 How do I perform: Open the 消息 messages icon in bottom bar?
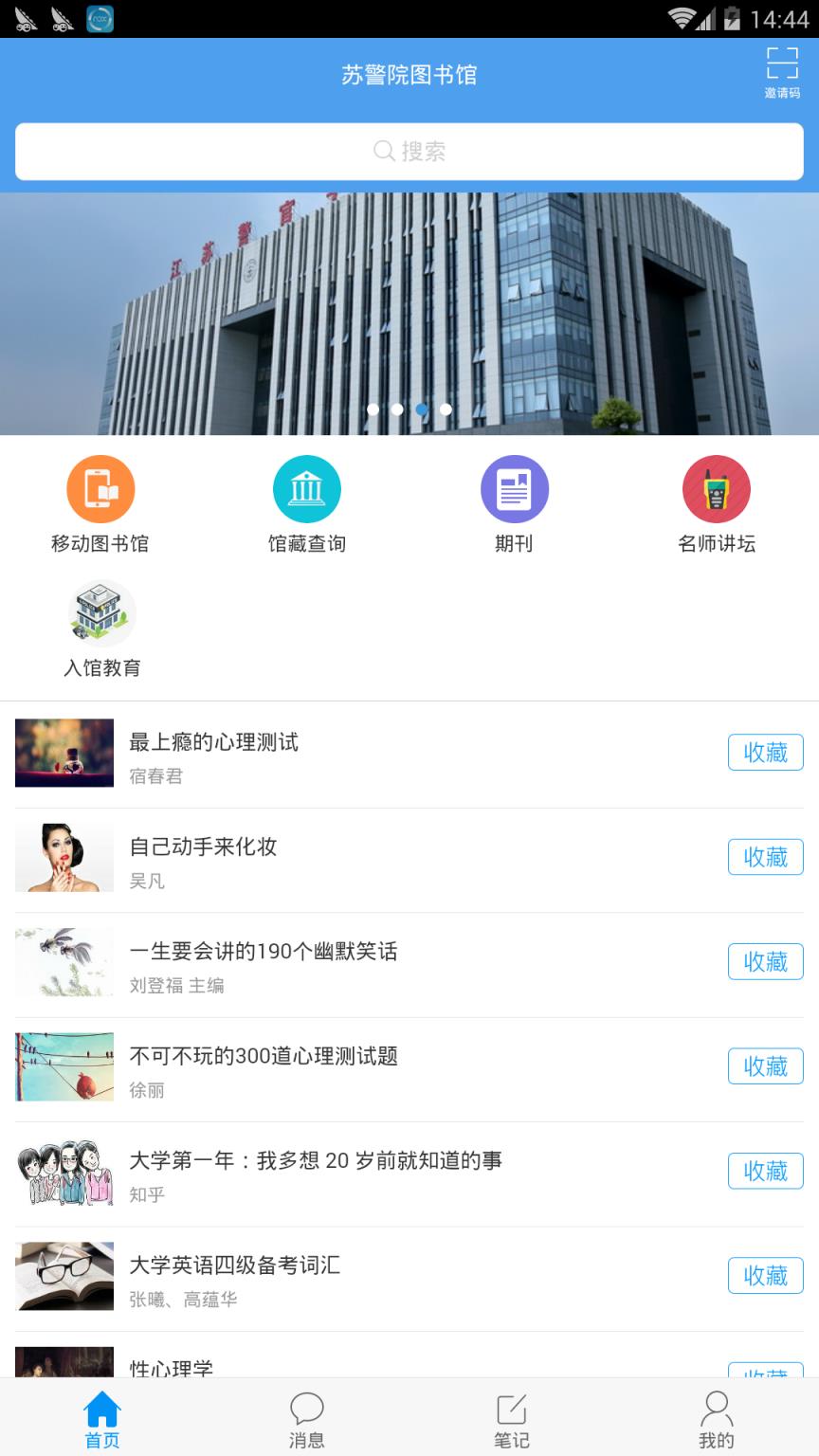coord(306,1417)
